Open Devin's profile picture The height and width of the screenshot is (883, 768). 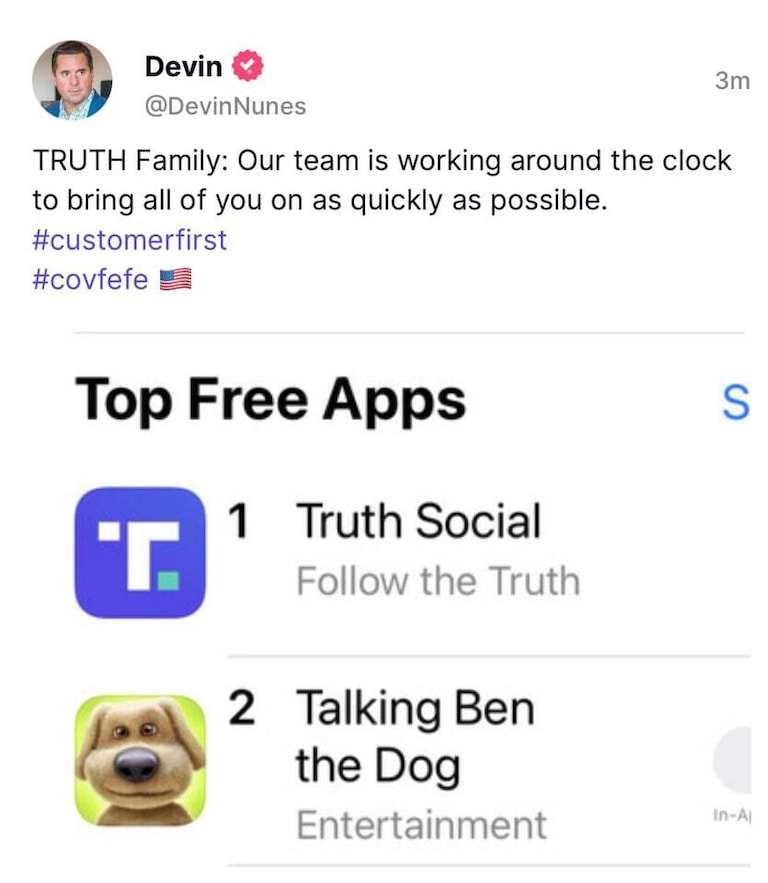(x=71, y=81)
